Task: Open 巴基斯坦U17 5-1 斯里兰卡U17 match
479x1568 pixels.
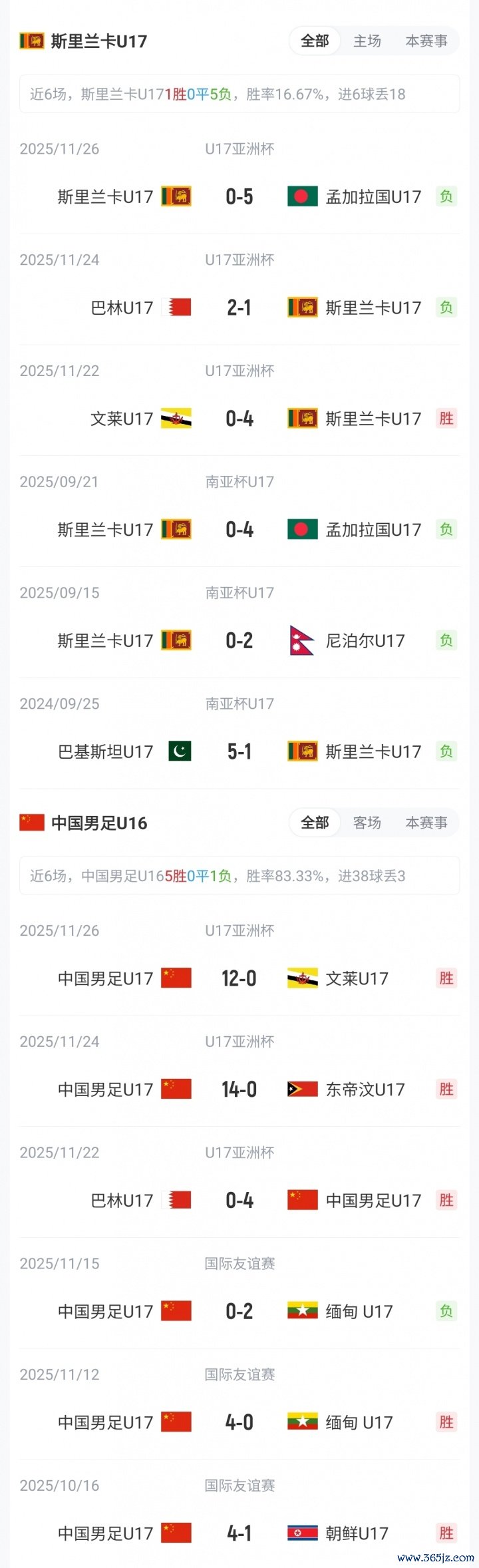Action: [239, 752]
